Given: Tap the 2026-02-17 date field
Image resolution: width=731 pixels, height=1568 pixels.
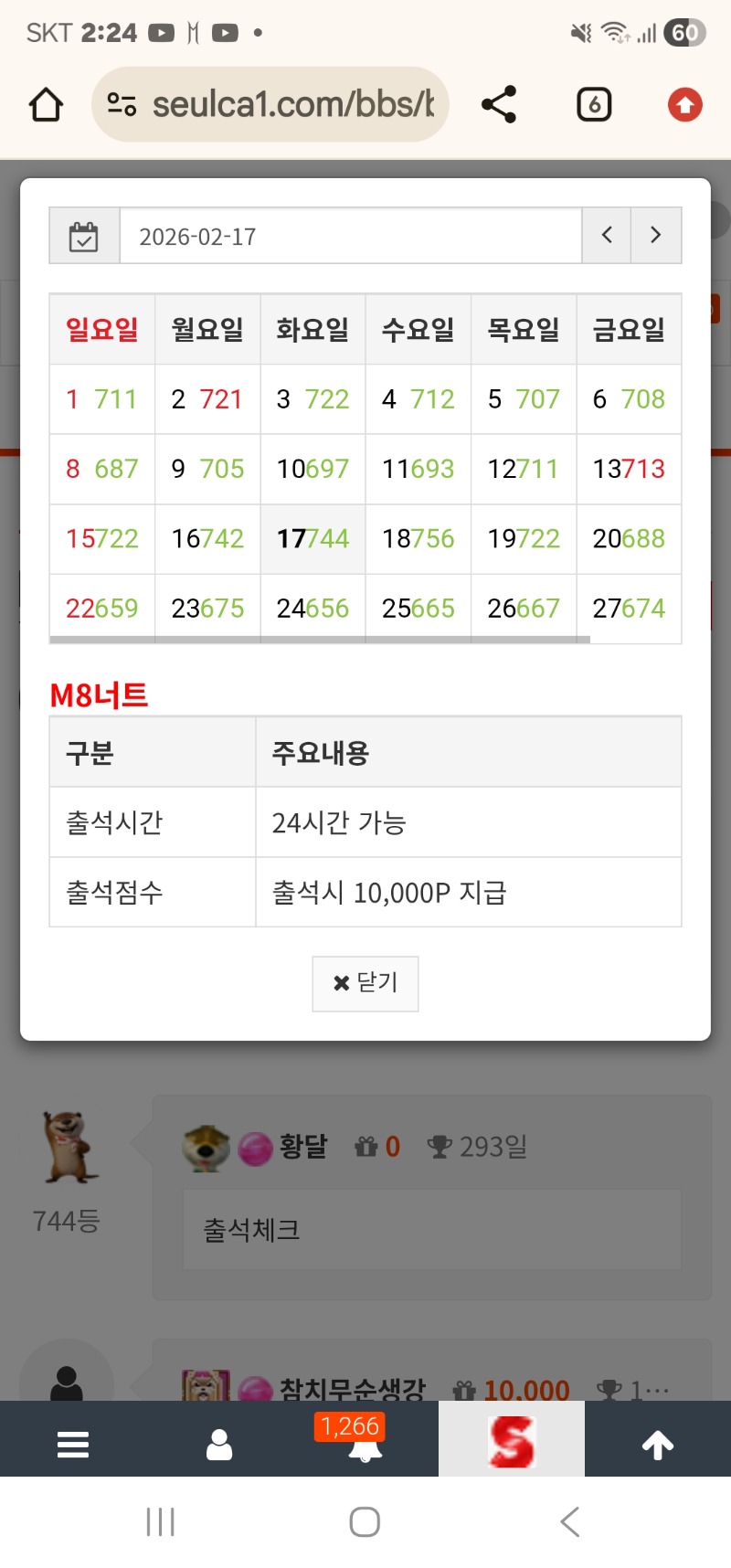Looking at the screenshot, I should pos(350,237).
